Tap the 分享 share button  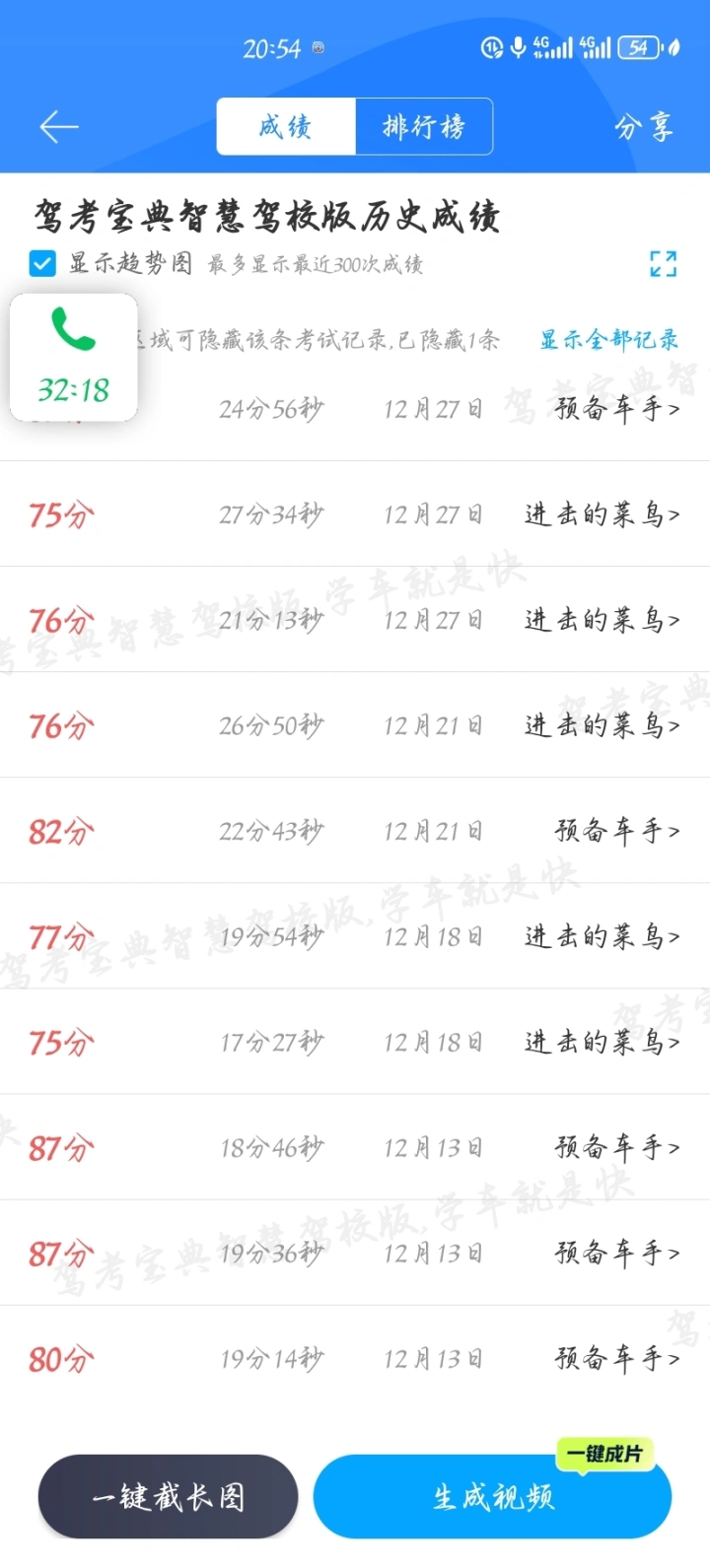(643, 127)
